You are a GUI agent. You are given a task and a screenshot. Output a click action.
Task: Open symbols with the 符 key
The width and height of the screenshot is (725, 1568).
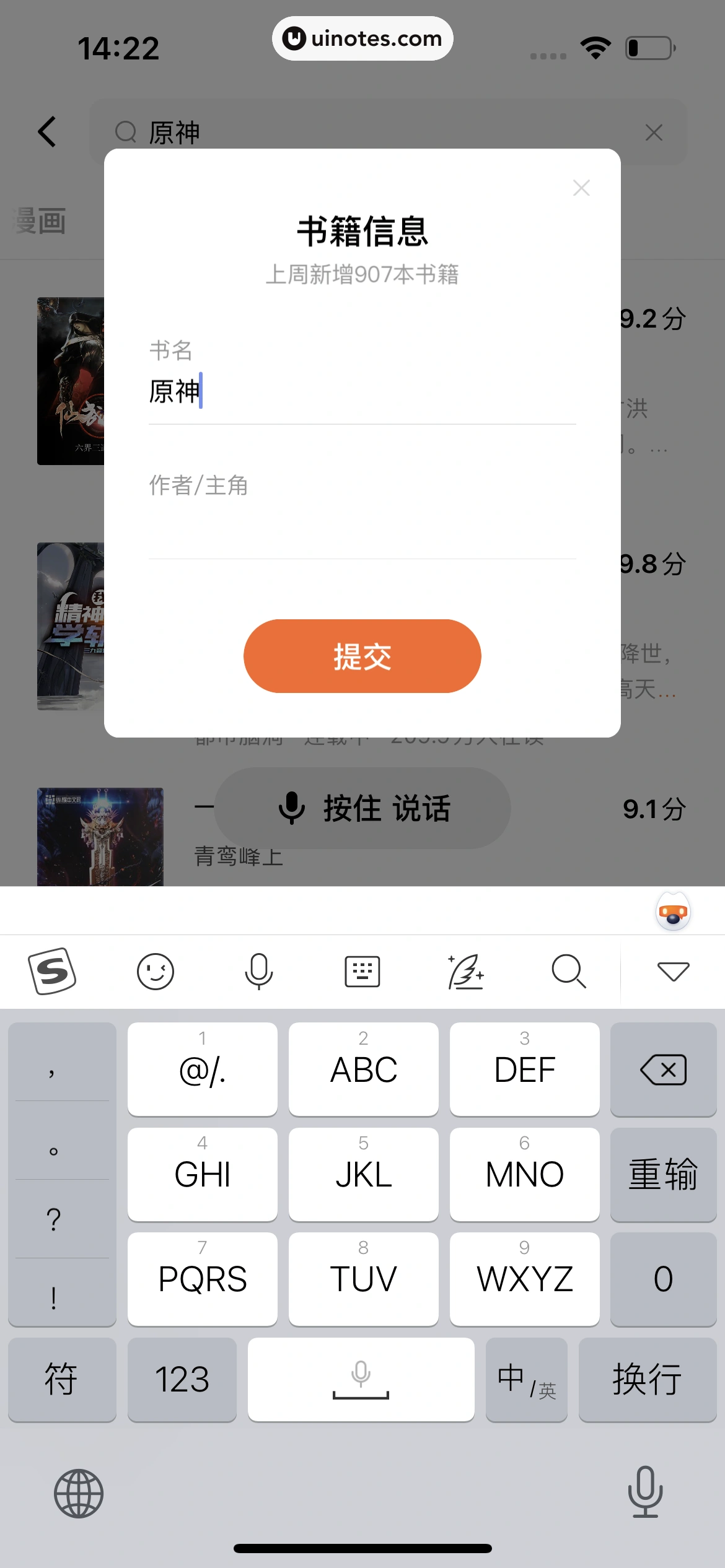click(x=61, y=1380)
